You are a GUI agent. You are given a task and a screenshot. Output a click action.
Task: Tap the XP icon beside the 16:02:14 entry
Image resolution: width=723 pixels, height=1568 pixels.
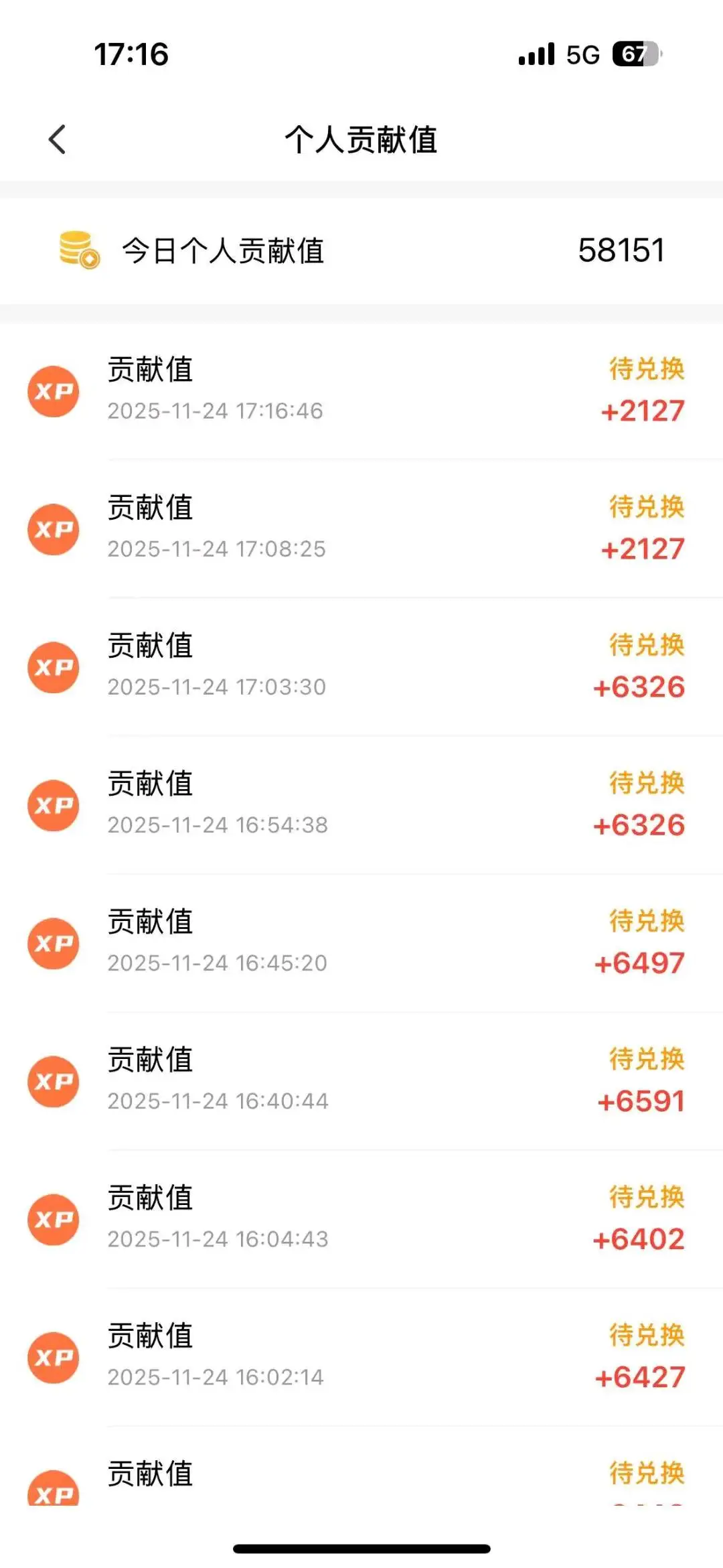click(54, 1358)
